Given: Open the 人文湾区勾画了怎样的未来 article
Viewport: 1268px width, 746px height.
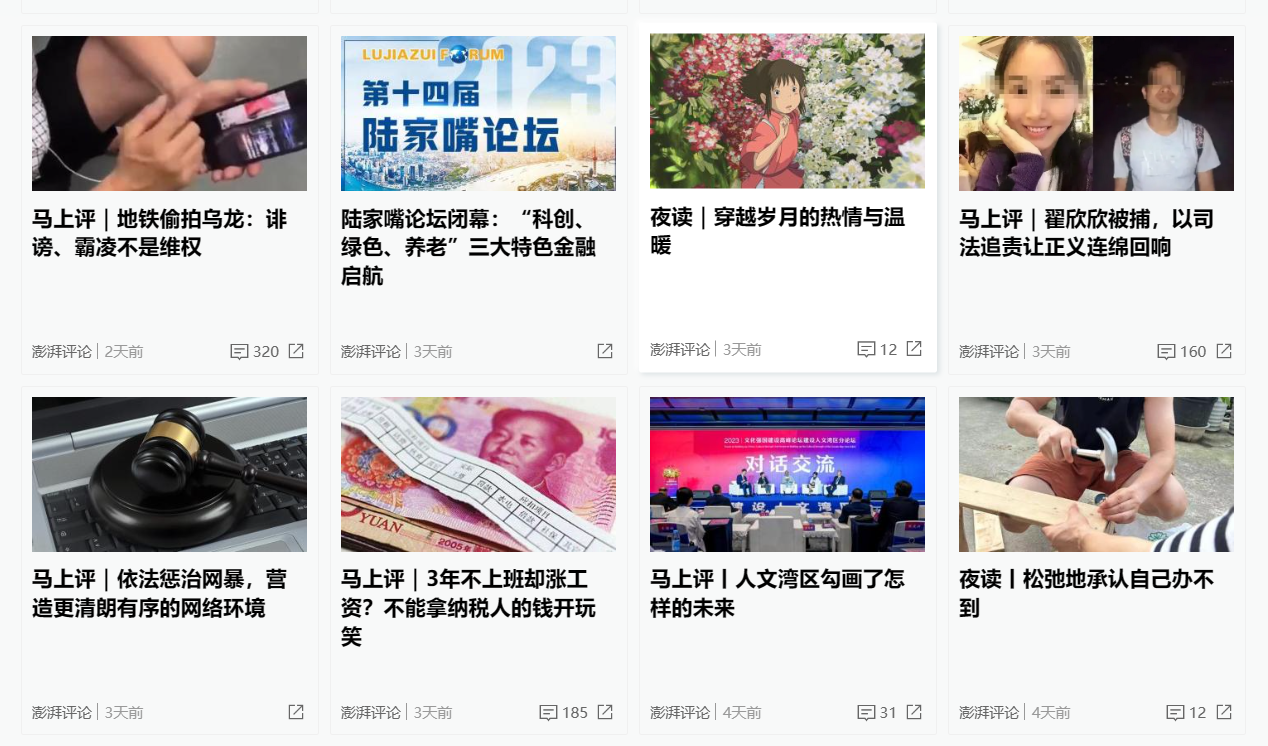Looking at the screenshot, I should [x=777, y=593].
